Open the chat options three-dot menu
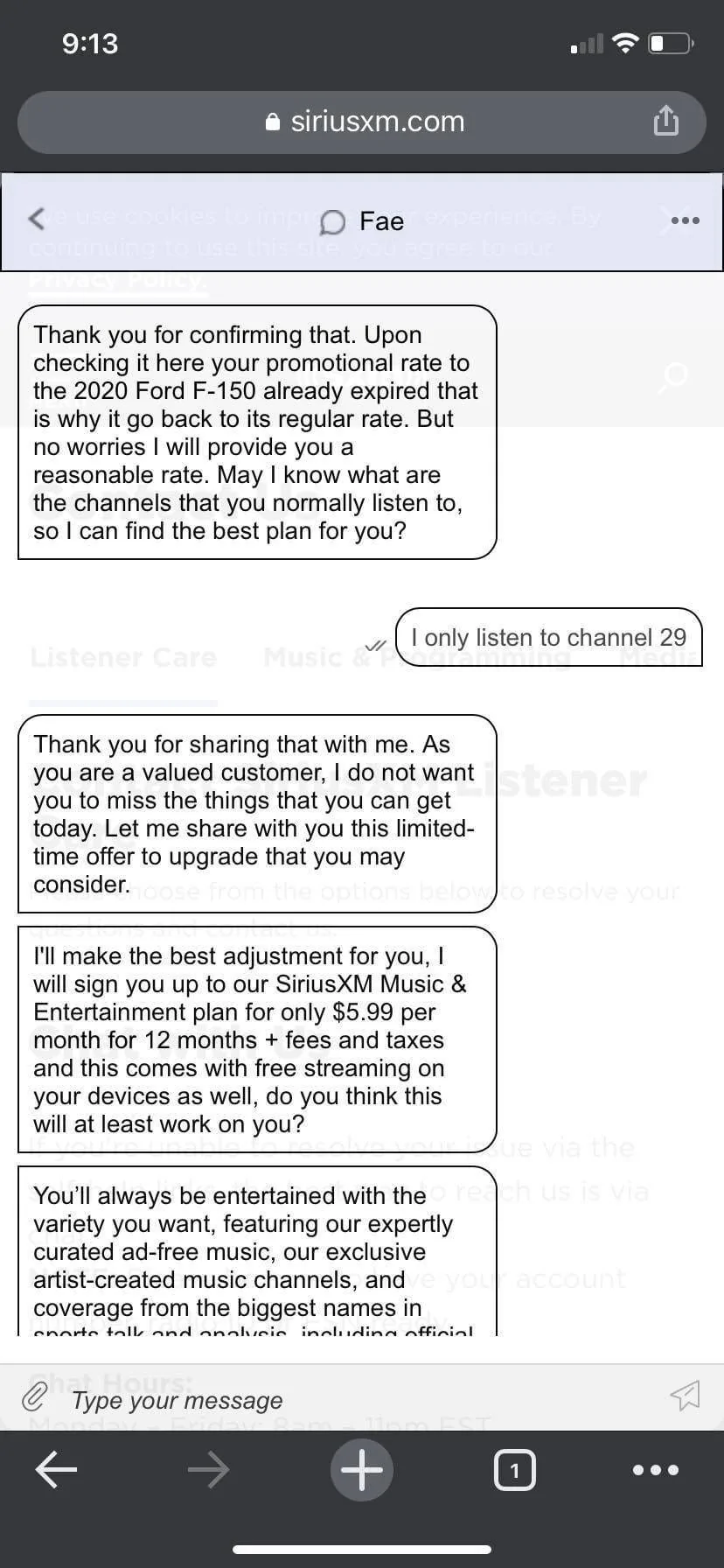The width and height of the screenshot is (724, 1568). pos(685,220)
